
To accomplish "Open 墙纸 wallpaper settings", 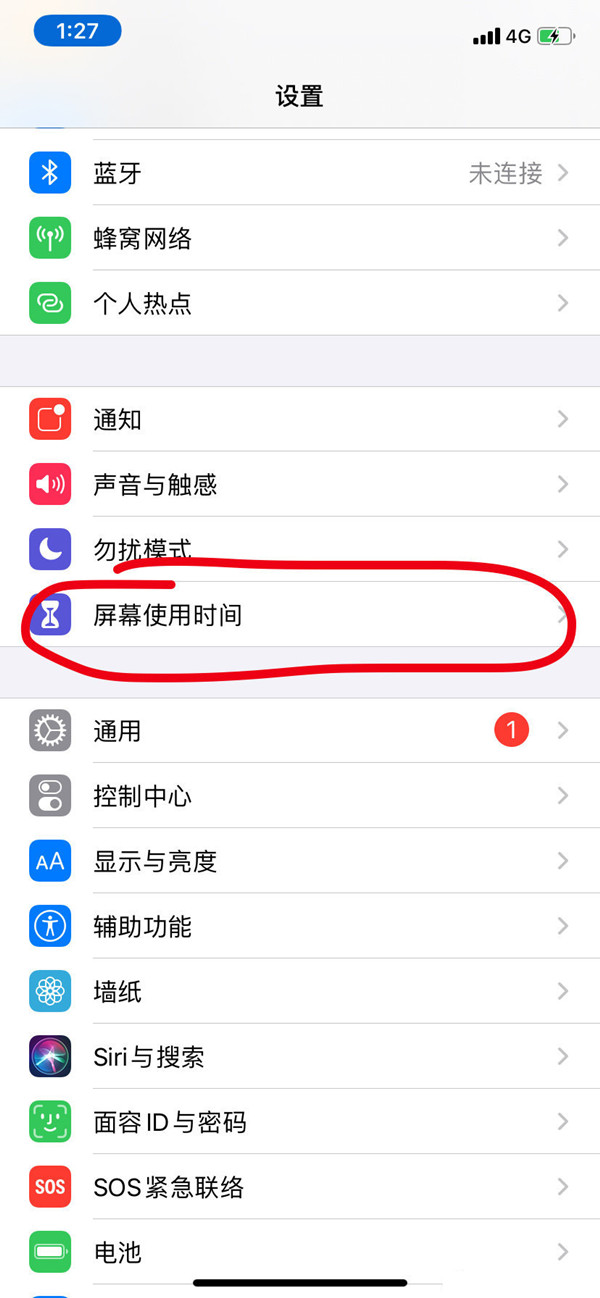I will coord(300,992).
